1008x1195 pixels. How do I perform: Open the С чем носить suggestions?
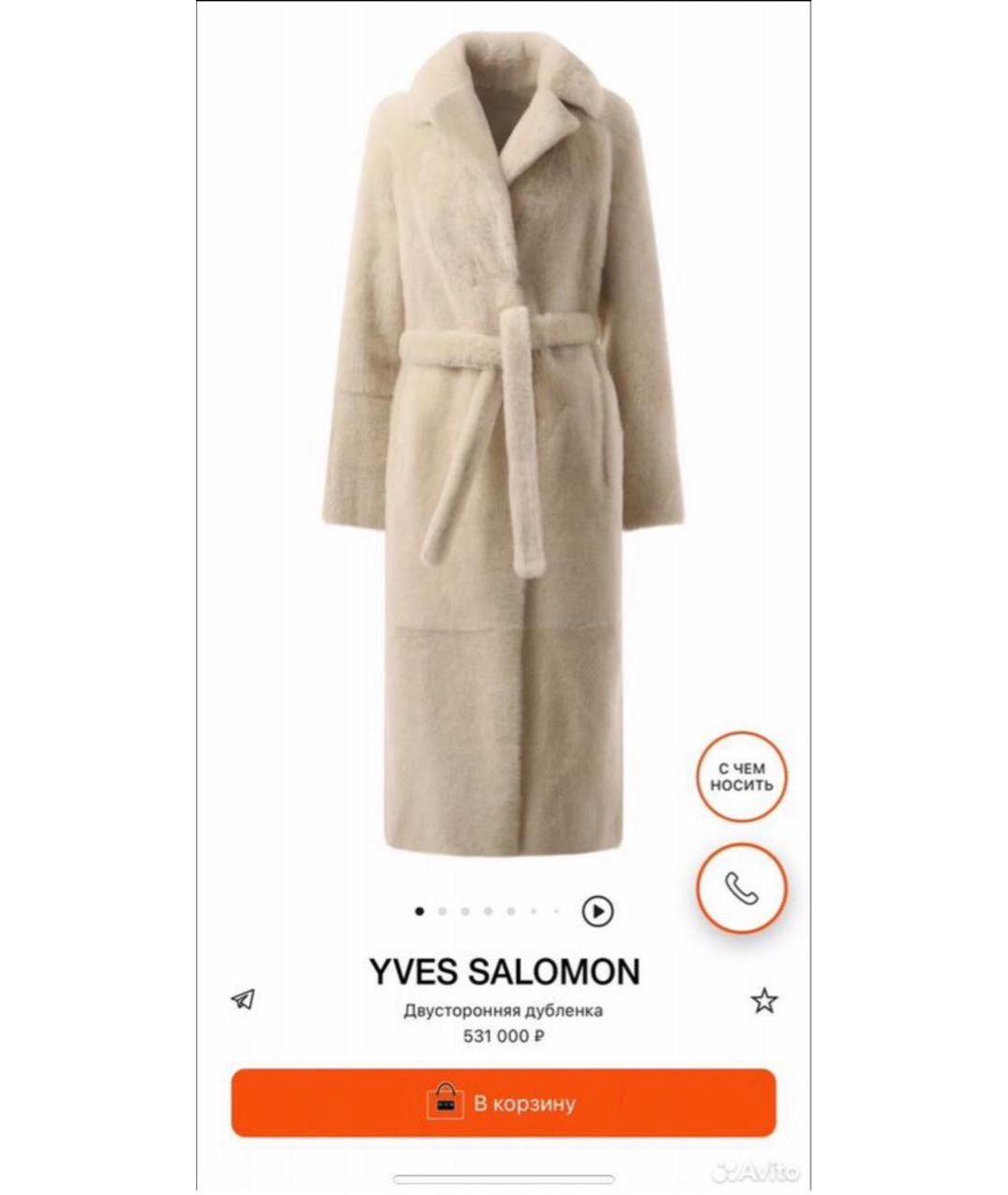(742, 776)
